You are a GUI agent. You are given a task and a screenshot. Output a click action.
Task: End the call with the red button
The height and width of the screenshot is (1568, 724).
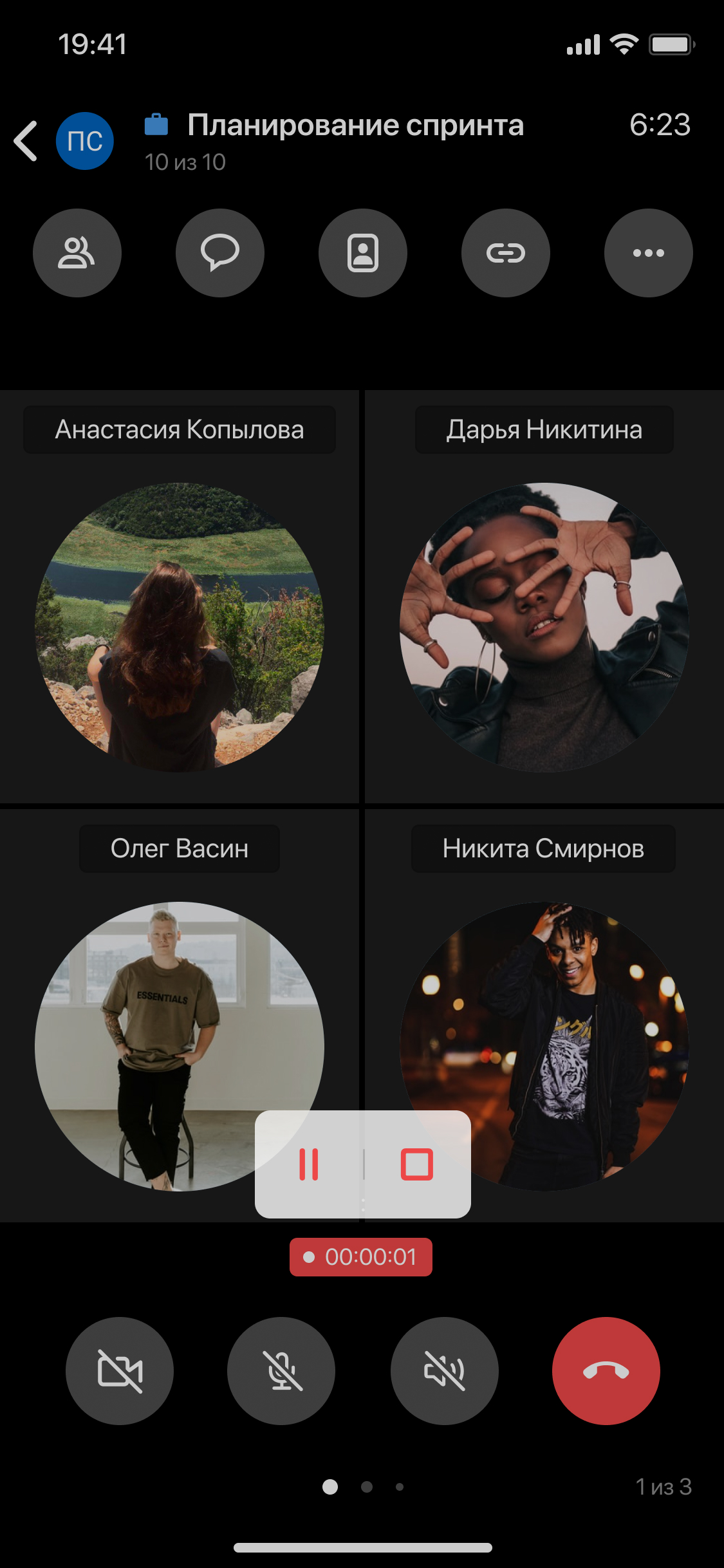coord(606,1370)
